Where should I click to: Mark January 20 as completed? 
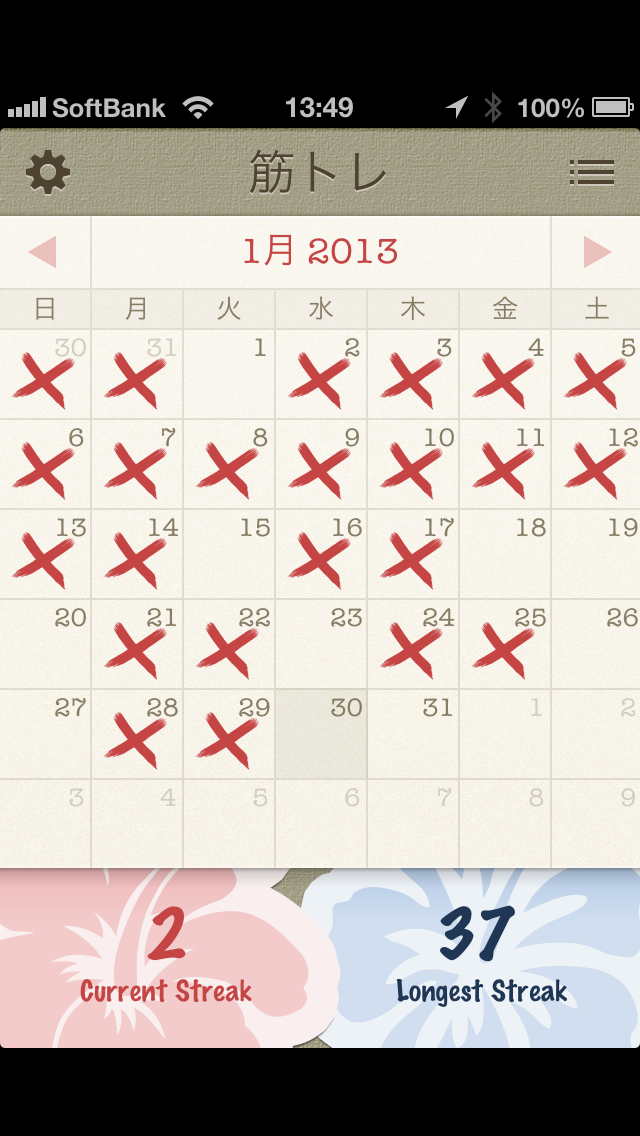45,644
